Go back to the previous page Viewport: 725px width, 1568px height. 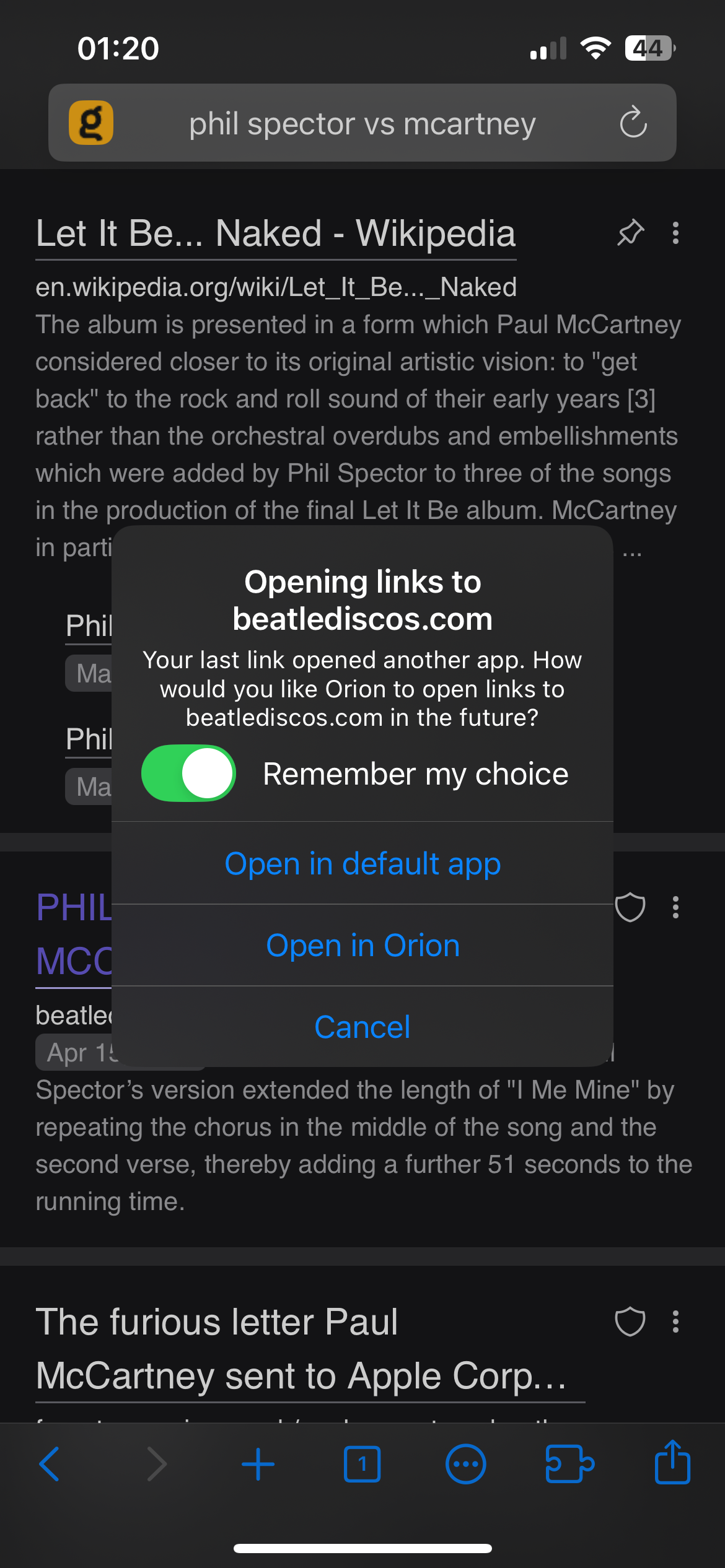point(50,1464)
